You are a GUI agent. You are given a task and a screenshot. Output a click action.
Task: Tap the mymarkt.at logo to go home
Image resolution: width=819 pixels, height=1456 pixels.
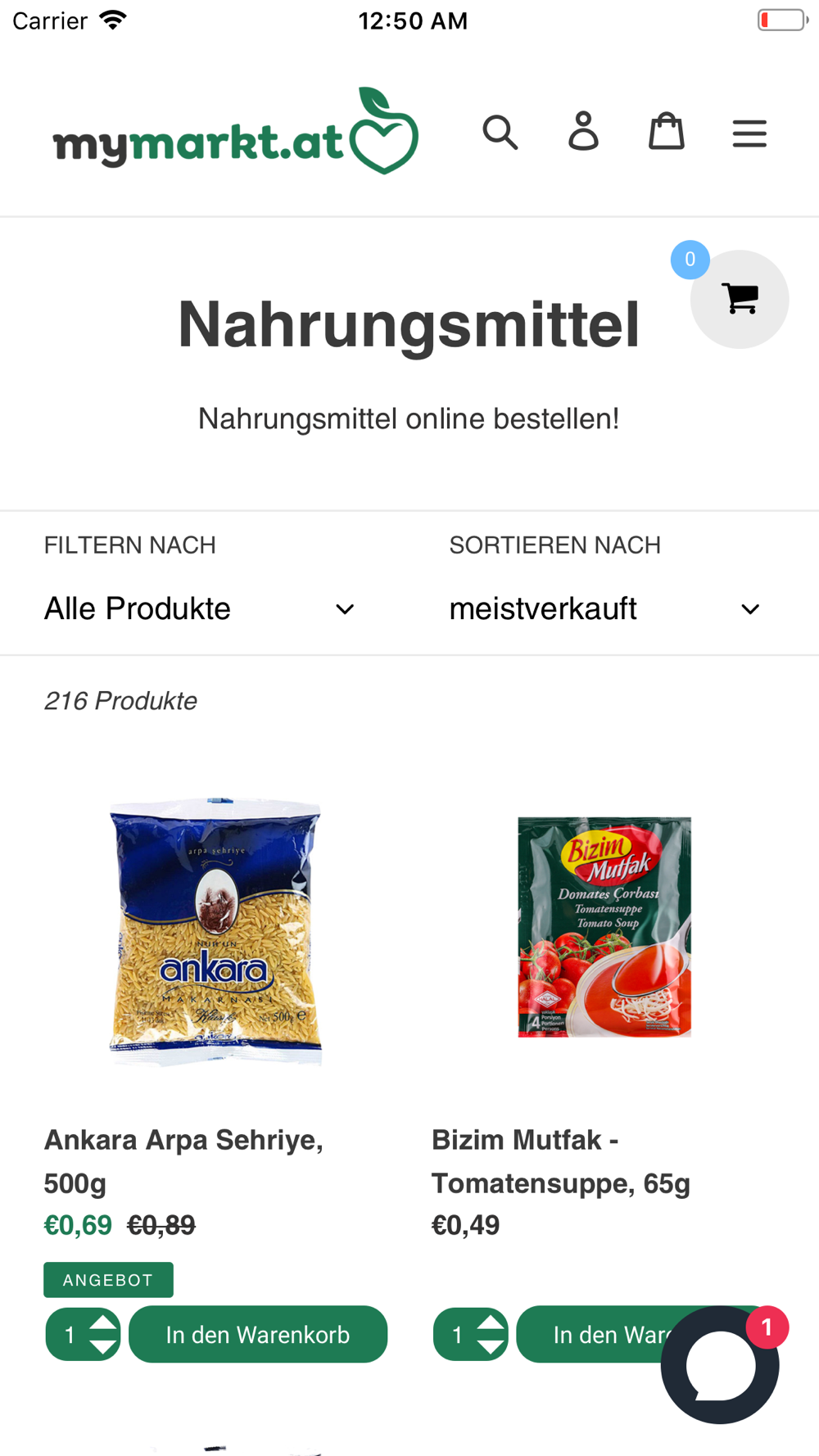coord(236,133)
